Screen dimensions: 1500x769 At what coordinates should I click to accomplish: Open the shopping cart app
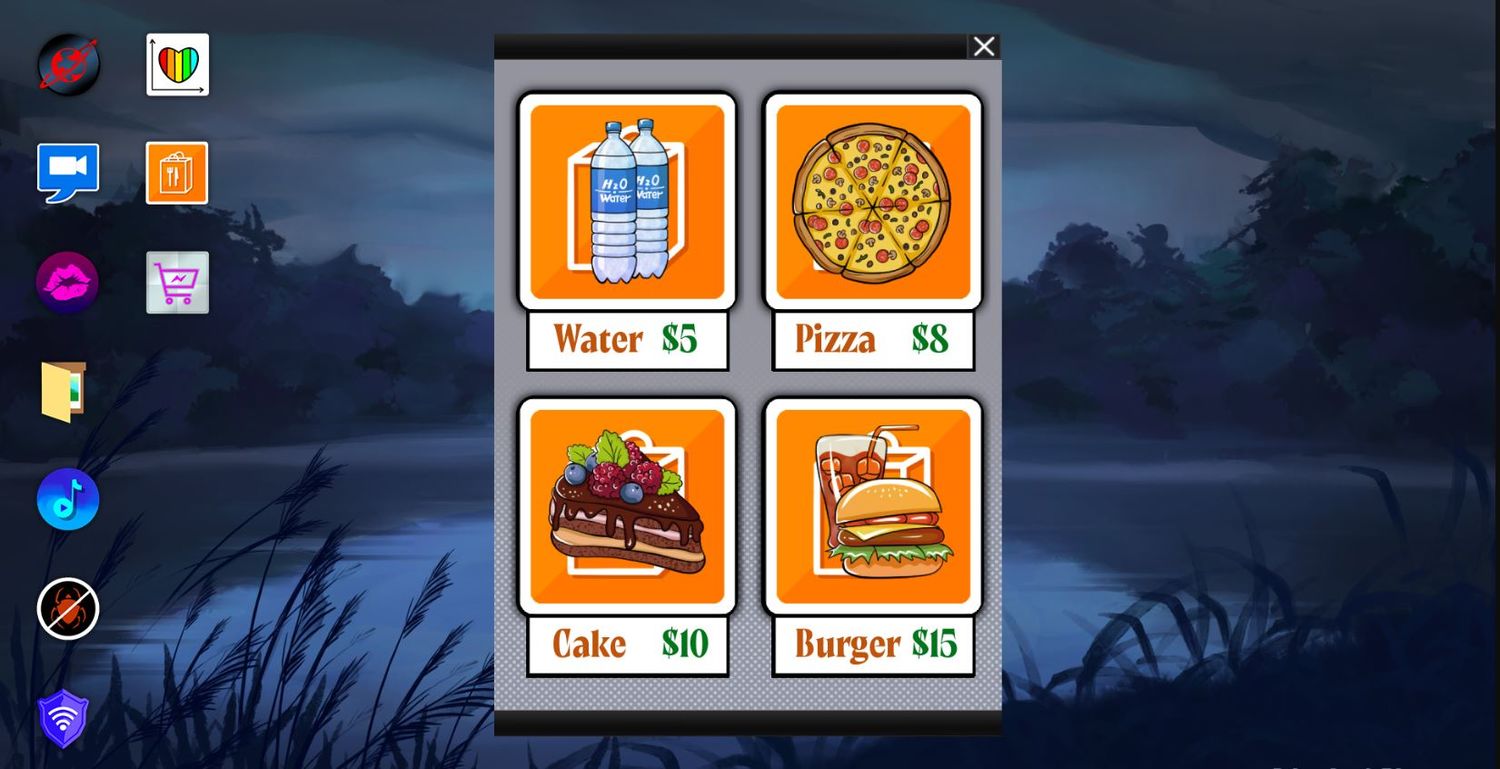pos(177,282)
